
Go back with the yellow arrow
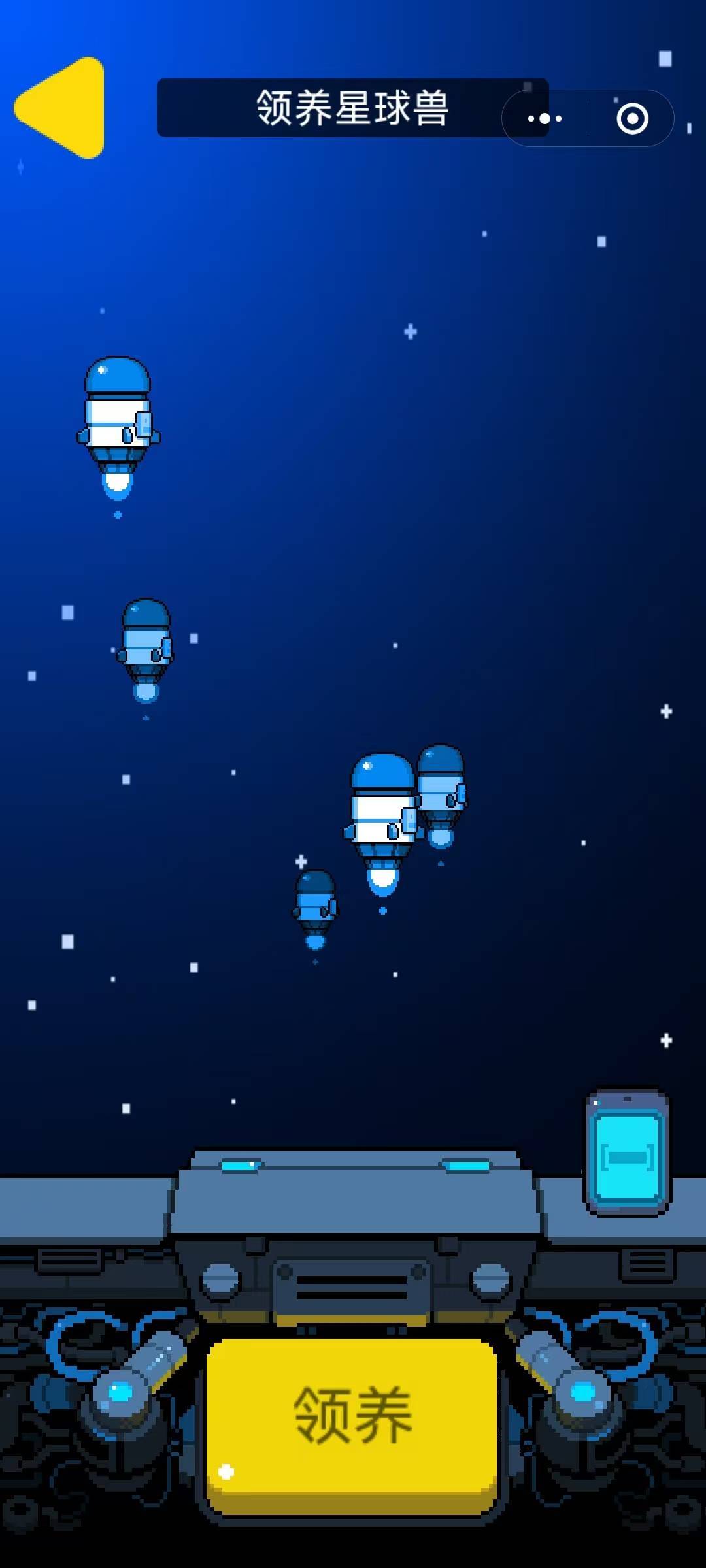point(65,108)
